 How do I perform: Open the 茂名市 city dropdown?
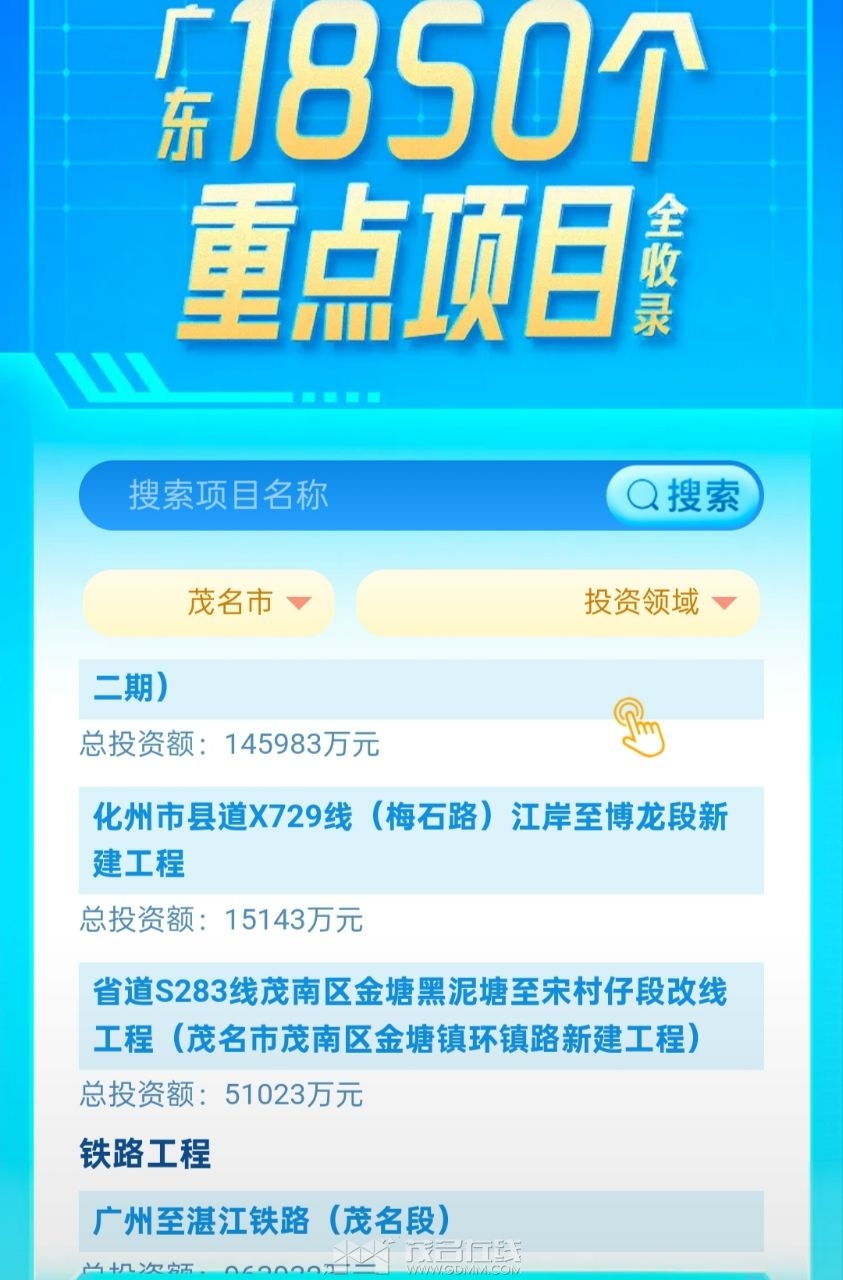208,603
